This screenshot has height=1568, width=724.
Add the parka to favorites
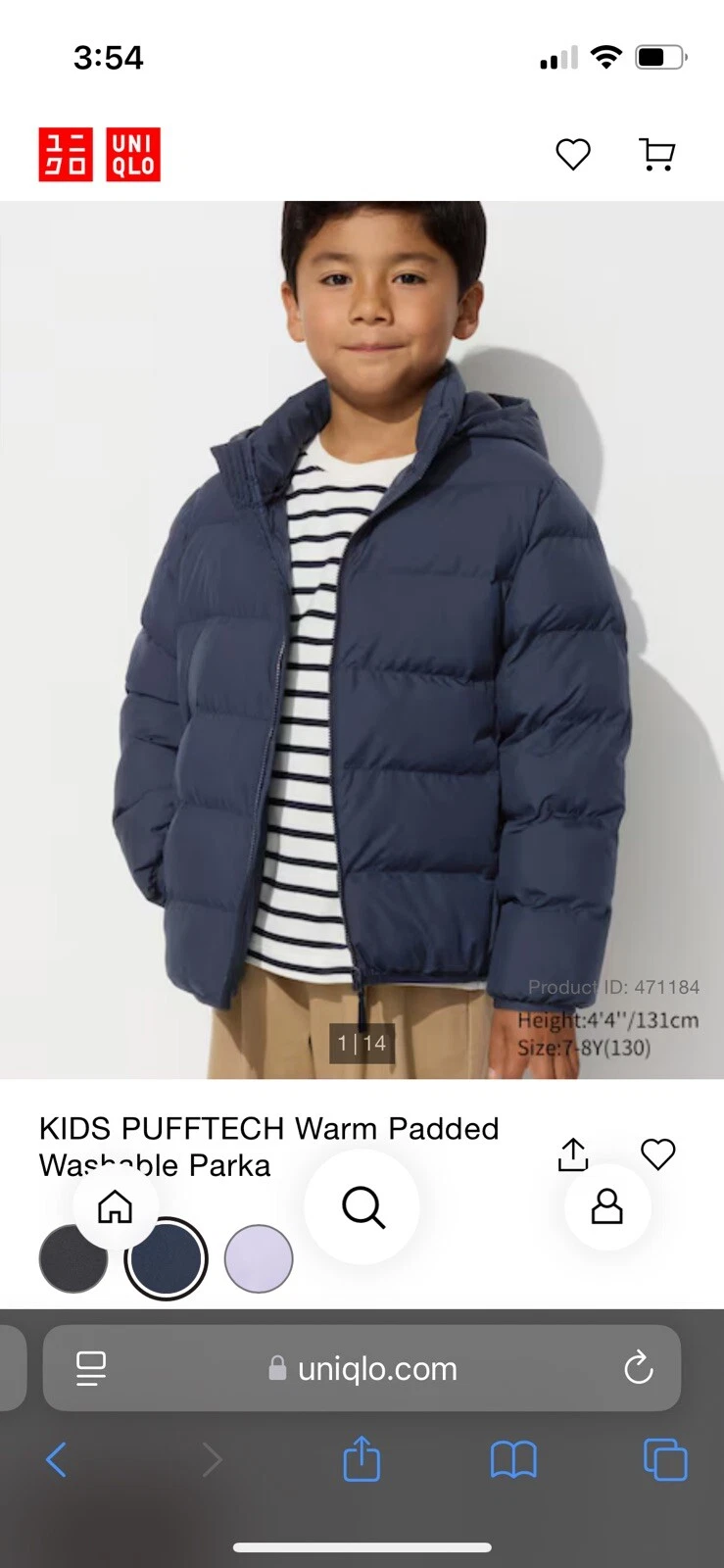point(657,1153)
